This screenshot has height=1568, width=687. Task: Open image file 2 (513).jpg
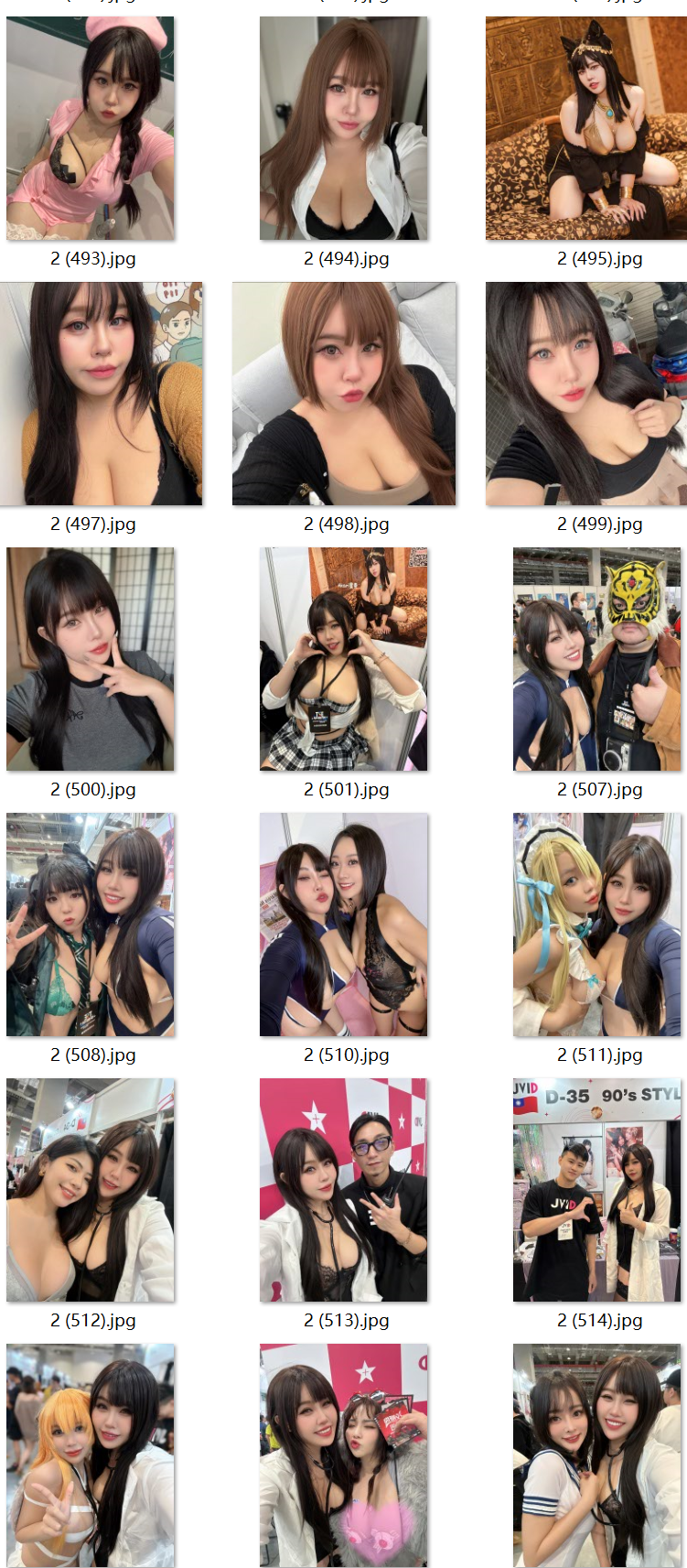tap(344, 1191)
